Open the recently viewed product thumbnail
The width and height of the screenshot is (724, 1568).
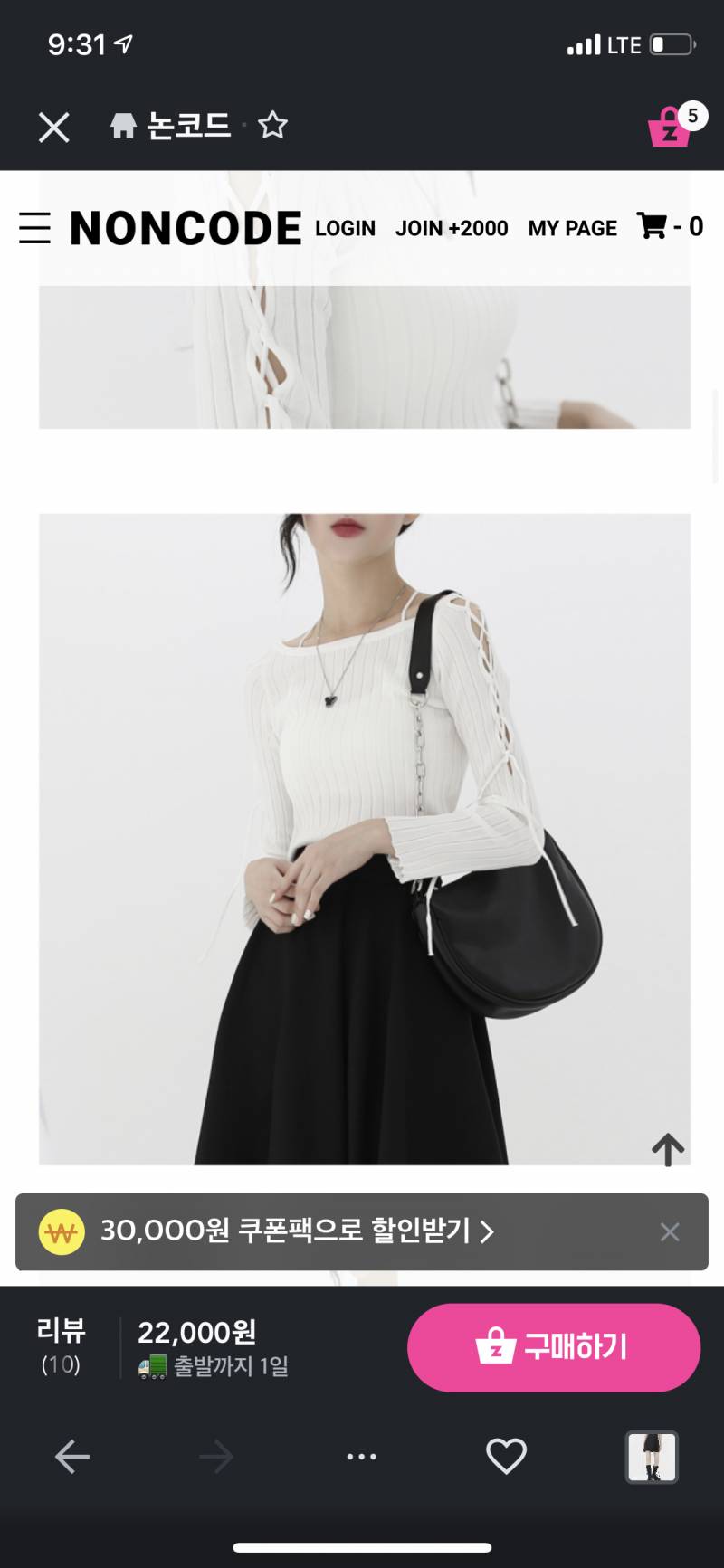(x=652, y=1457)
